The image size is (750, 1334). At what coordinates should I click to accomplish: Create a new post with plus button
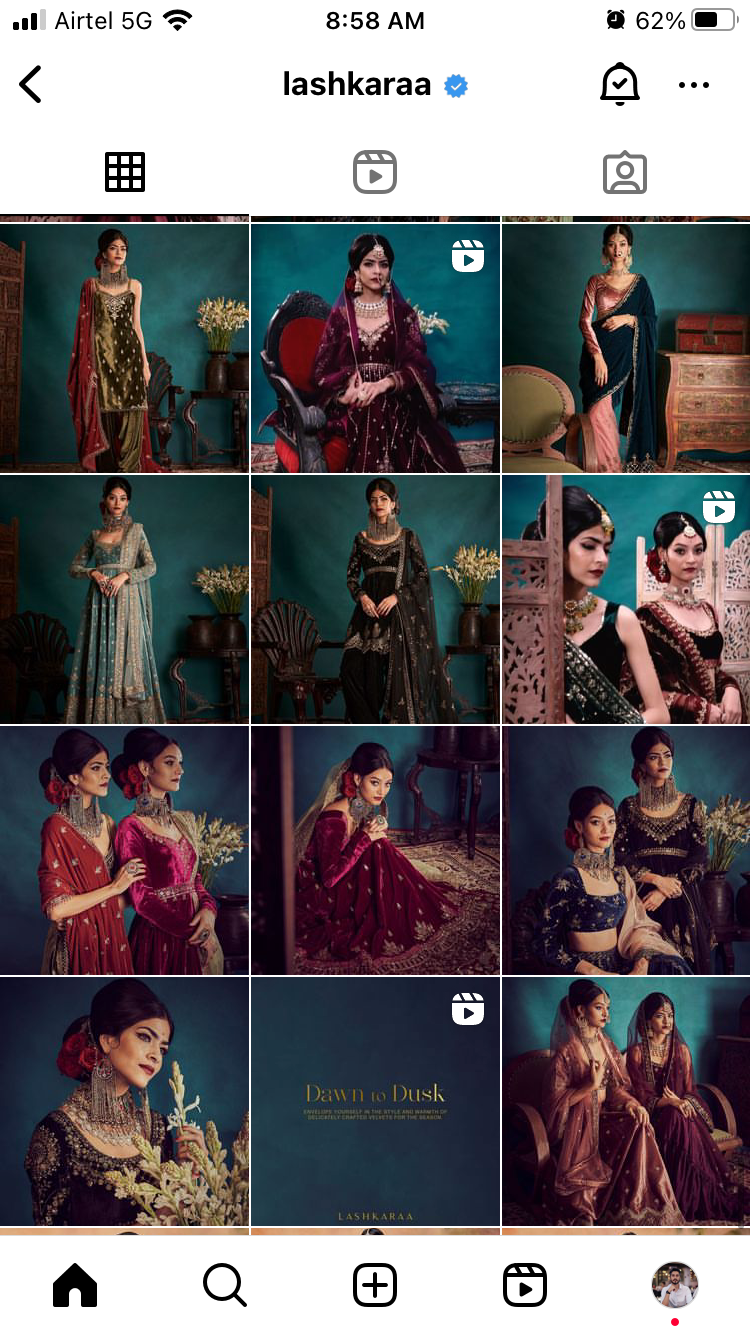pos(375,1285)
